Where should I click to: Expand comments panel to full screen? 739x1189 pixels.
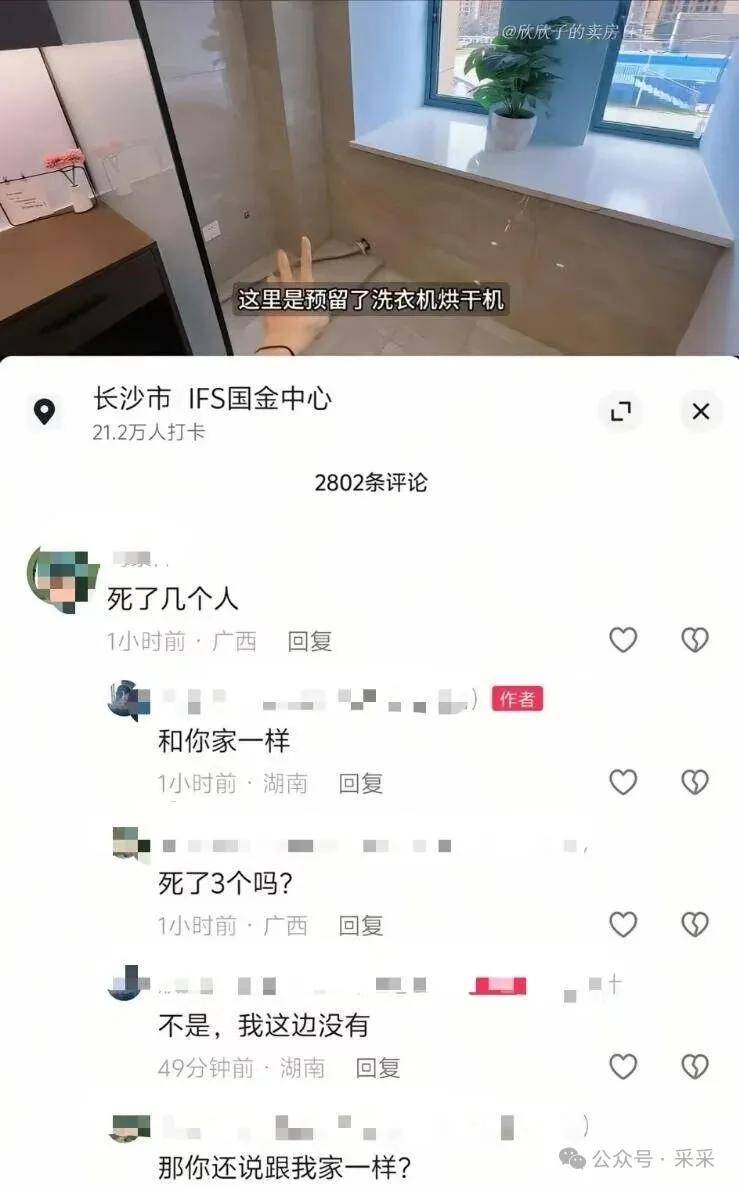(x=621, y=411)
